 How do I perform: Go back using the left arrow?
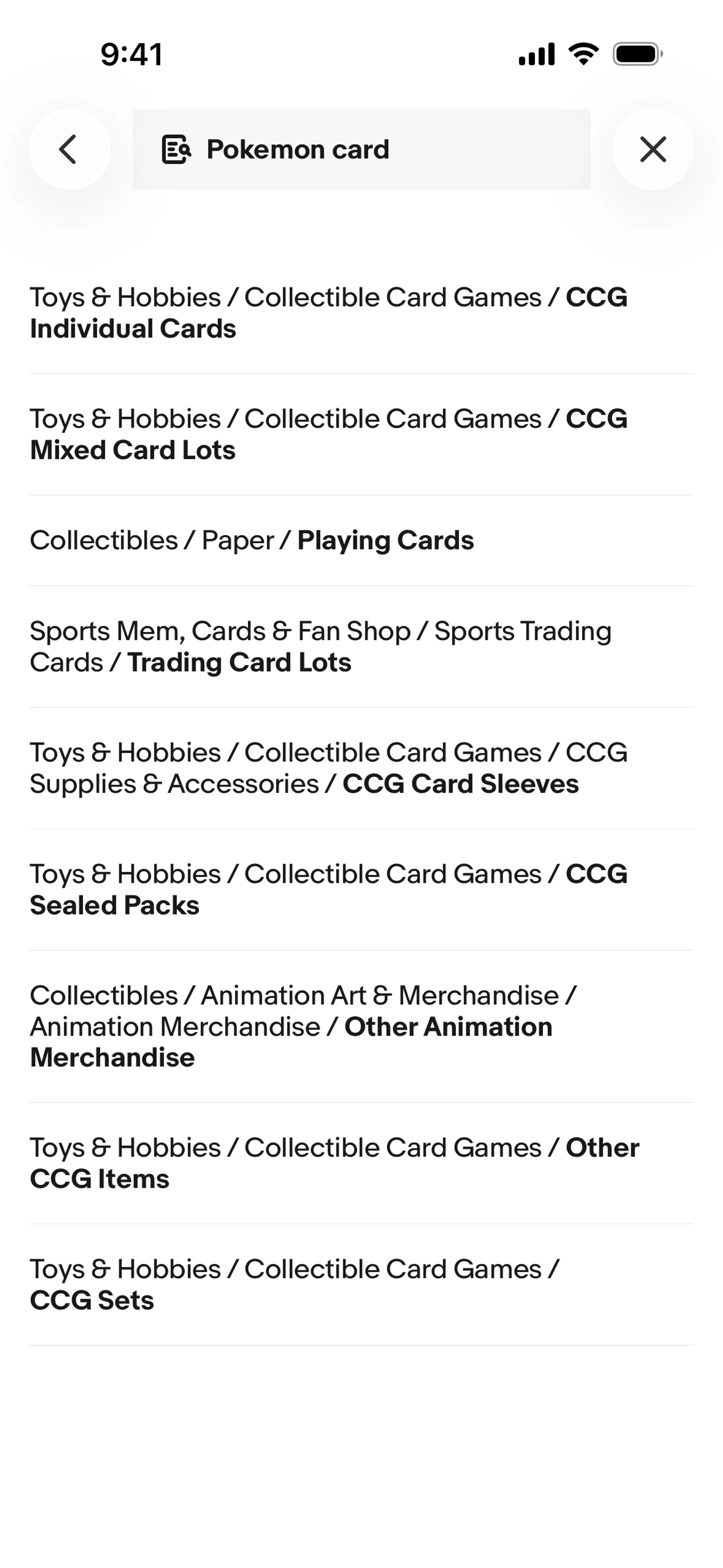coord(69,149)
